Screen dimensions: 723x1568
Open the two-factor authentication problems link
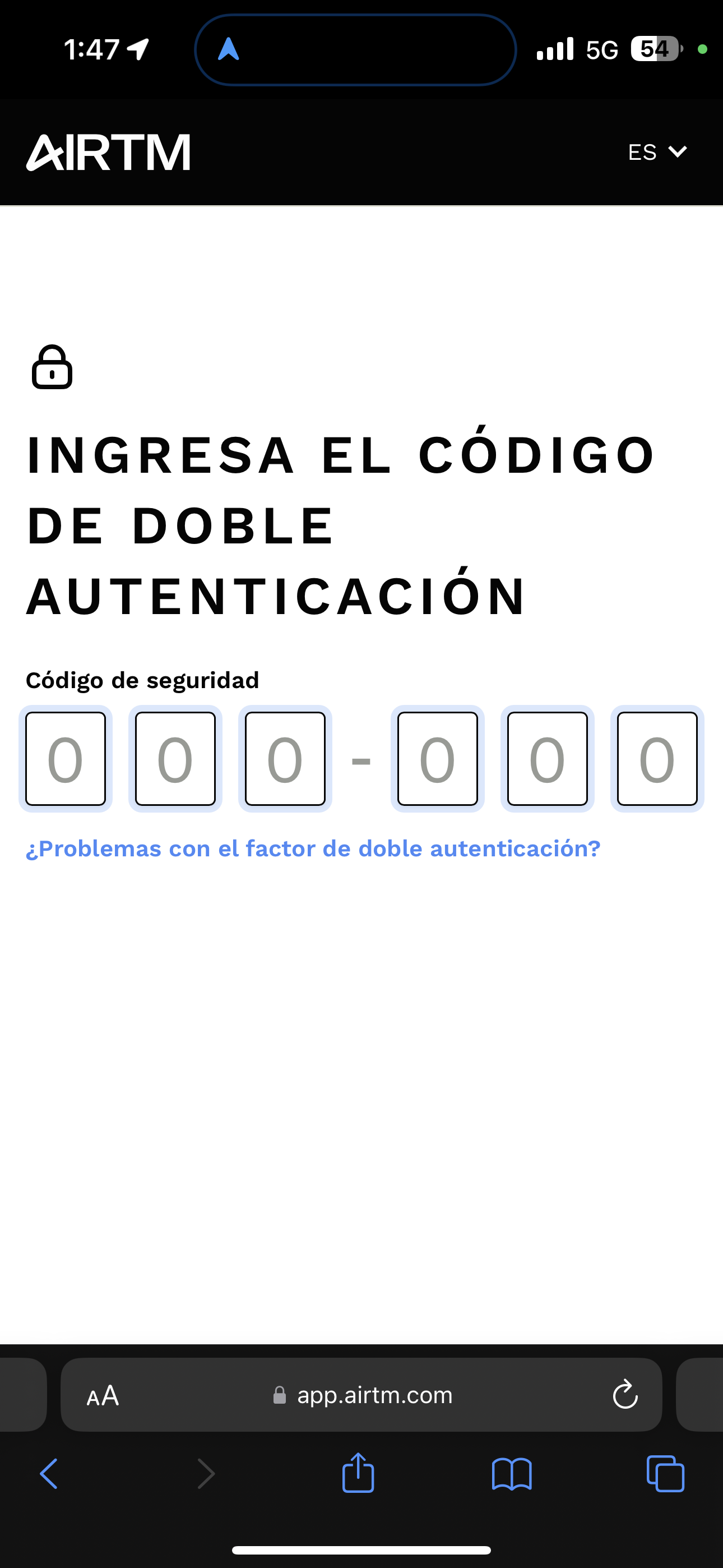pos(313,848)
